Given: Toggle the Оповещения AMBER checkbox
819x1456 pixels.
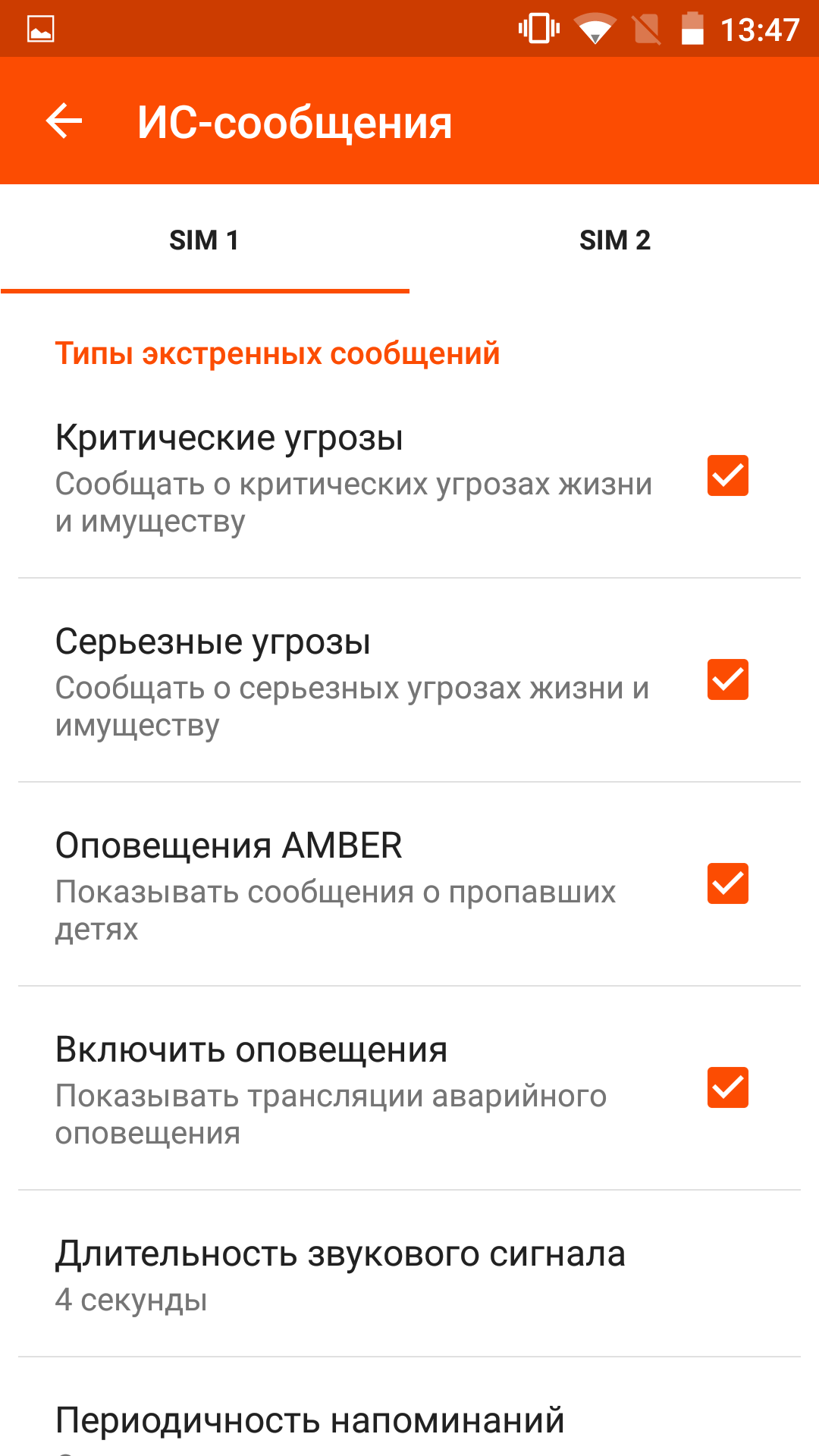Looking at the screenshot, I should pyautogui.click(x=728, y=883).
